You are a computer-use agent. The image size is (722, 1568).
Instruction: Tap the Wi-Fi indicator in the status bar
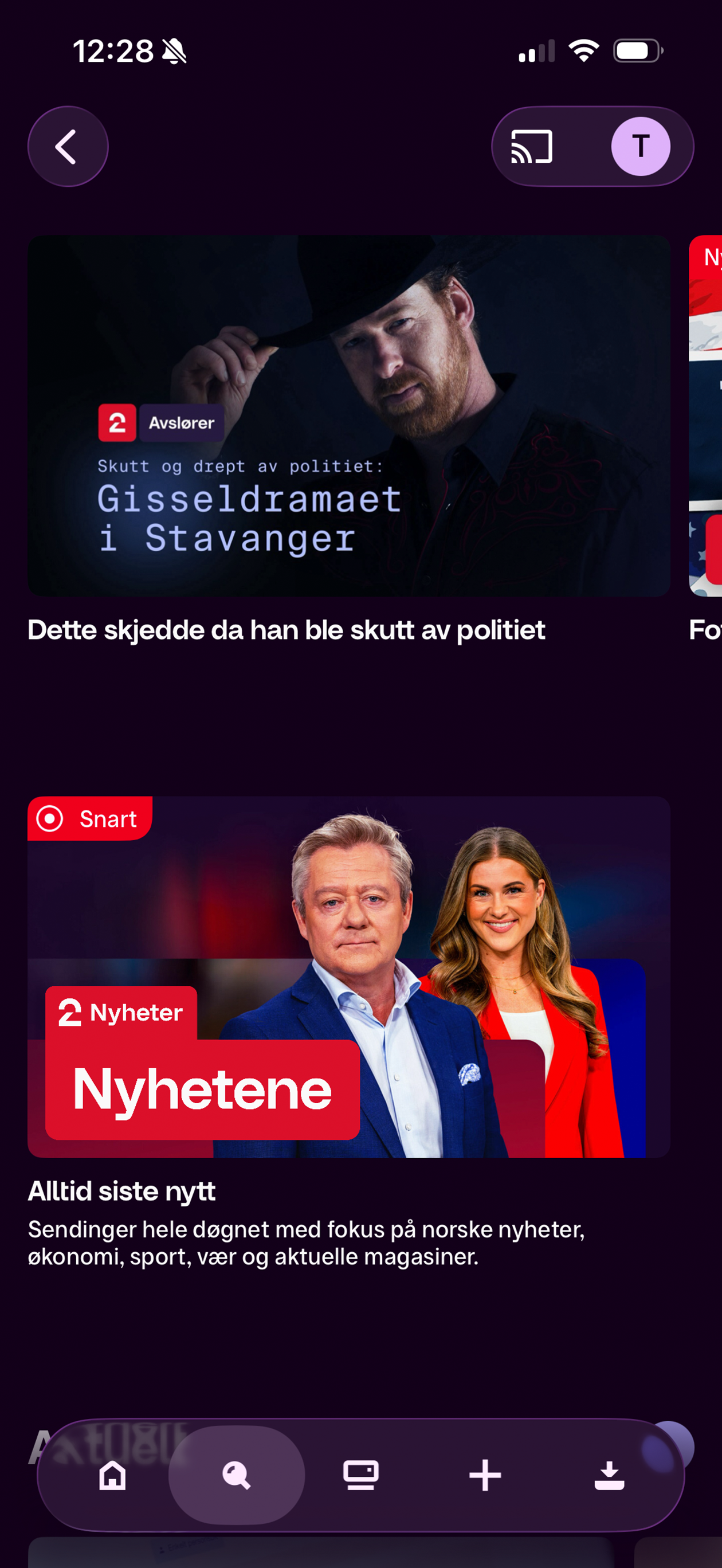[583, 50]
